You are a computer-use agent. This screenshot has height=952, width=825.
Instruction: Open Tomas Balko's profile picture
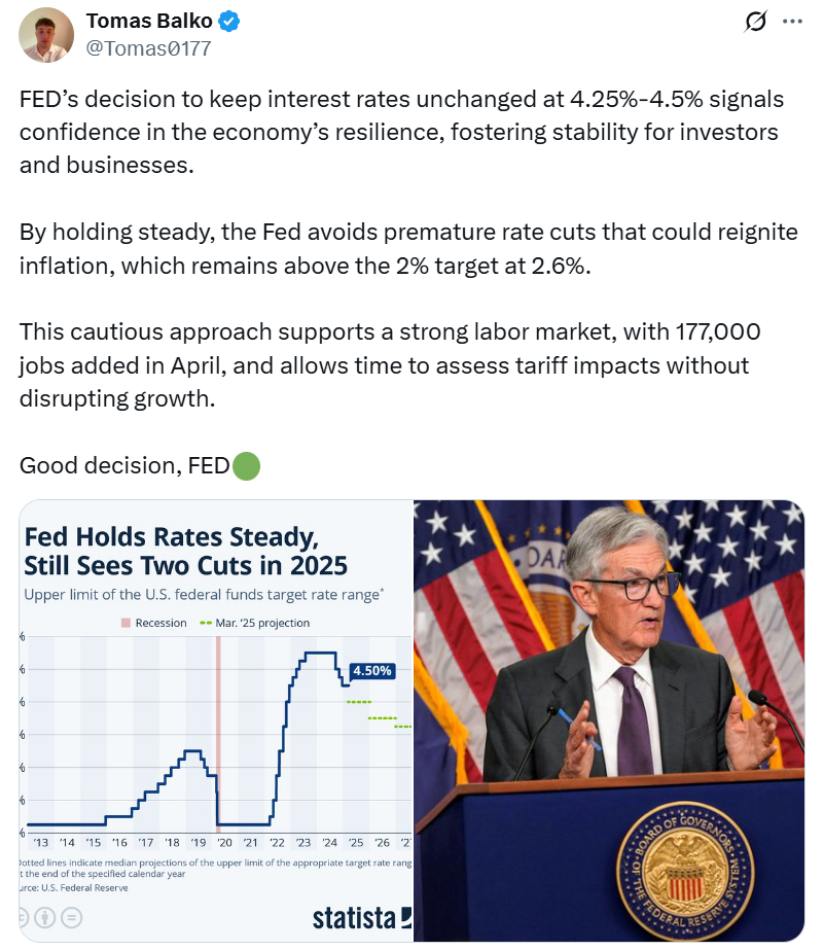click(46, 35)
